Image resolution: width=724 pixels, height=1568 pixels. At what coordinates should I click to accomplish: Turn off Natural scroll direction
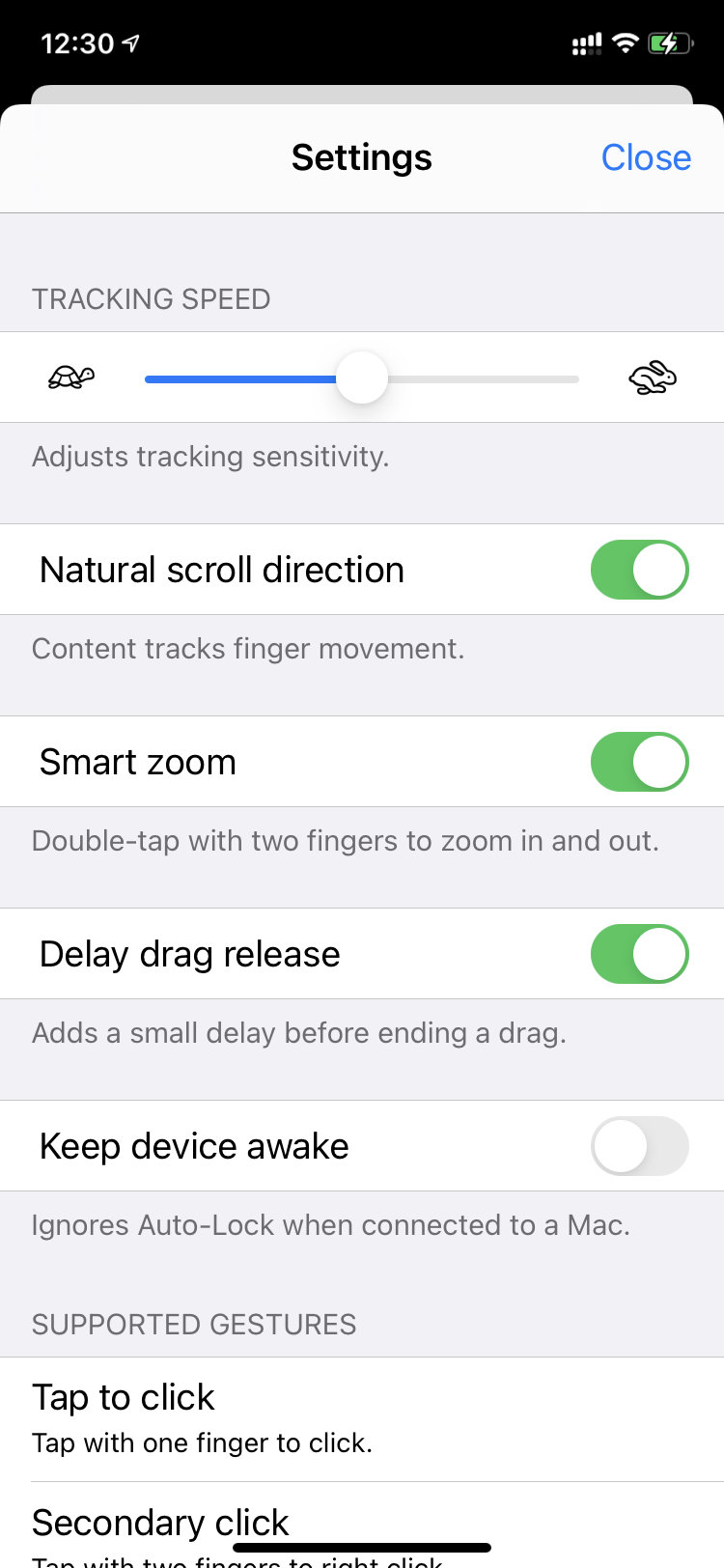(x=639, y=570)
